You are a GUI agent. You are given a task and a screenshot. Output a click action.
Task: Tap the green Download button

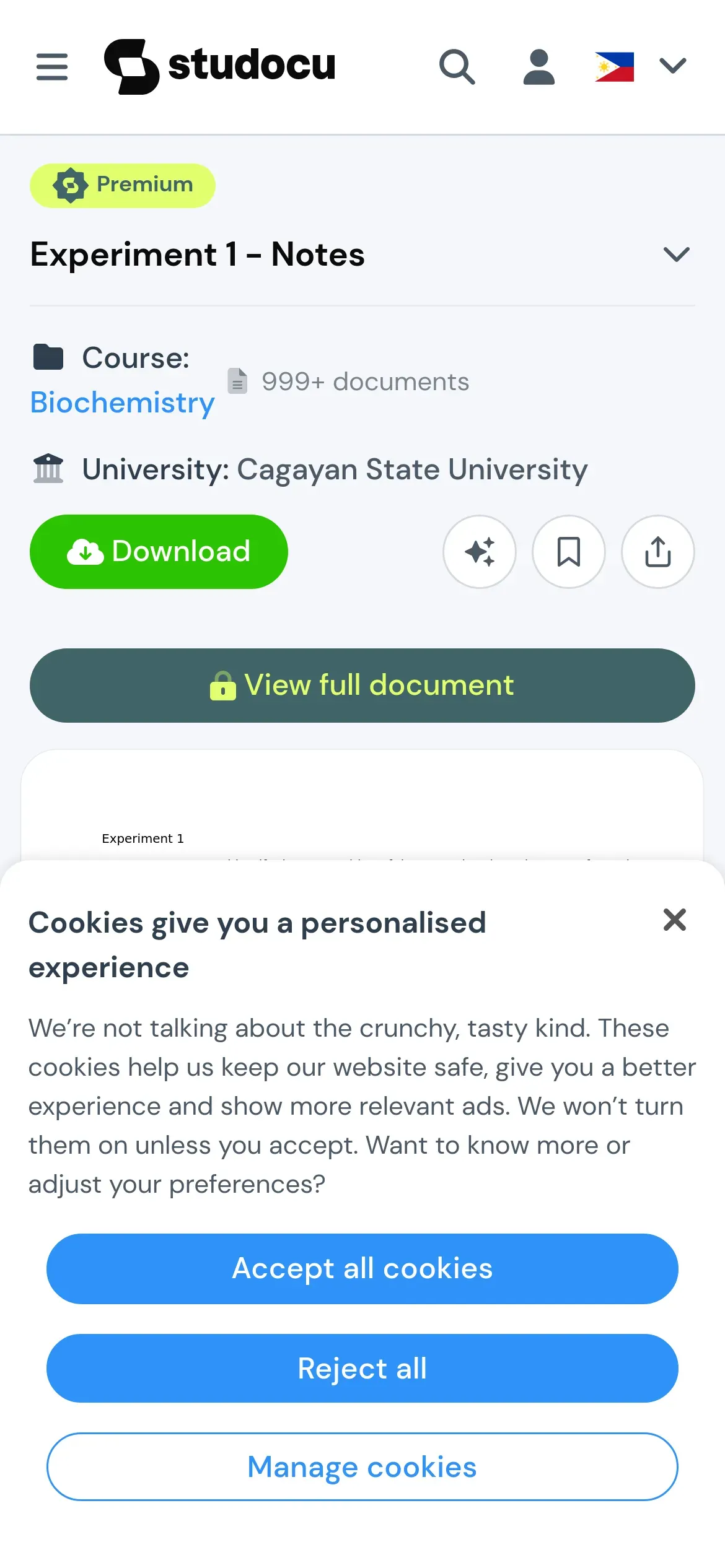click(159, 551)
